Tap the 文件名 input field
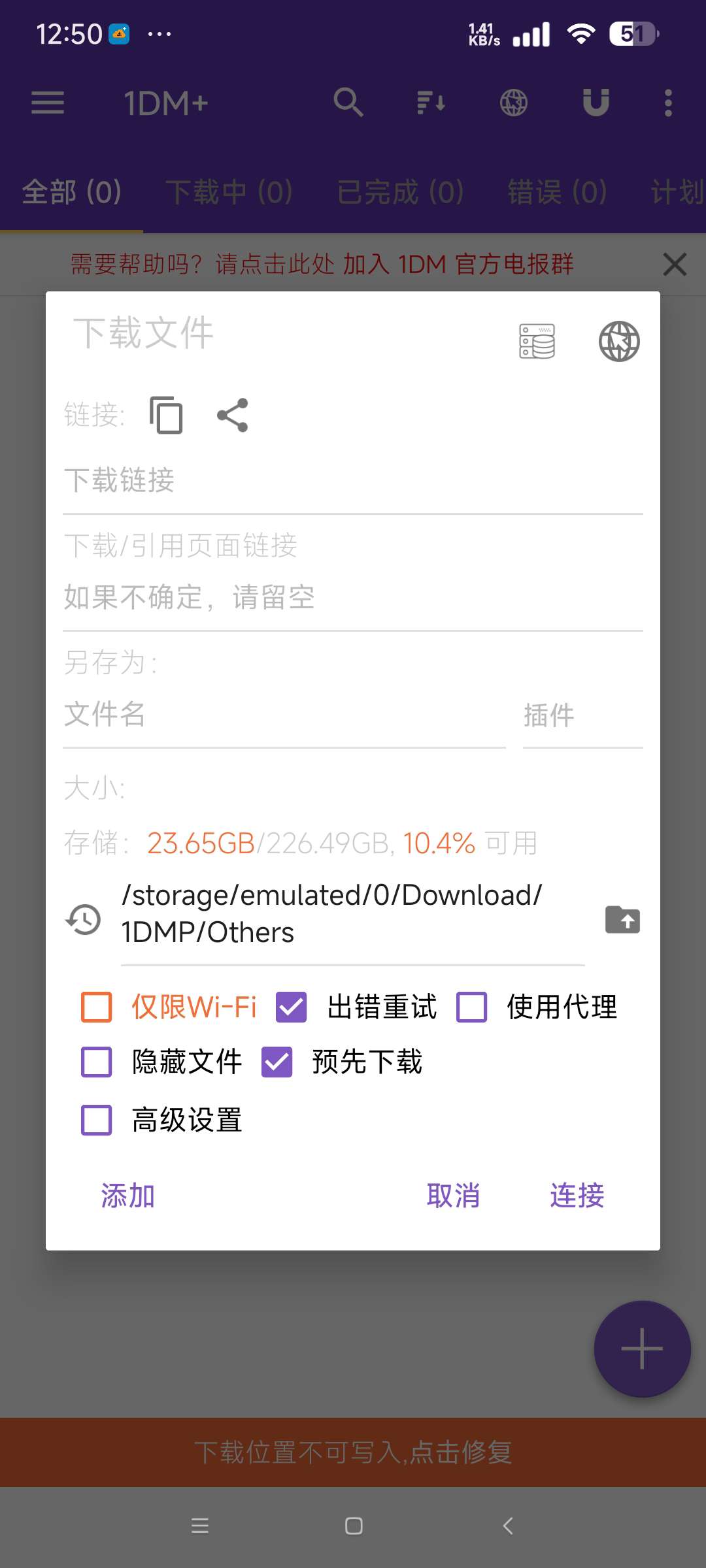The width and height of the screenshot is (706, 1568). coord(284,714)
